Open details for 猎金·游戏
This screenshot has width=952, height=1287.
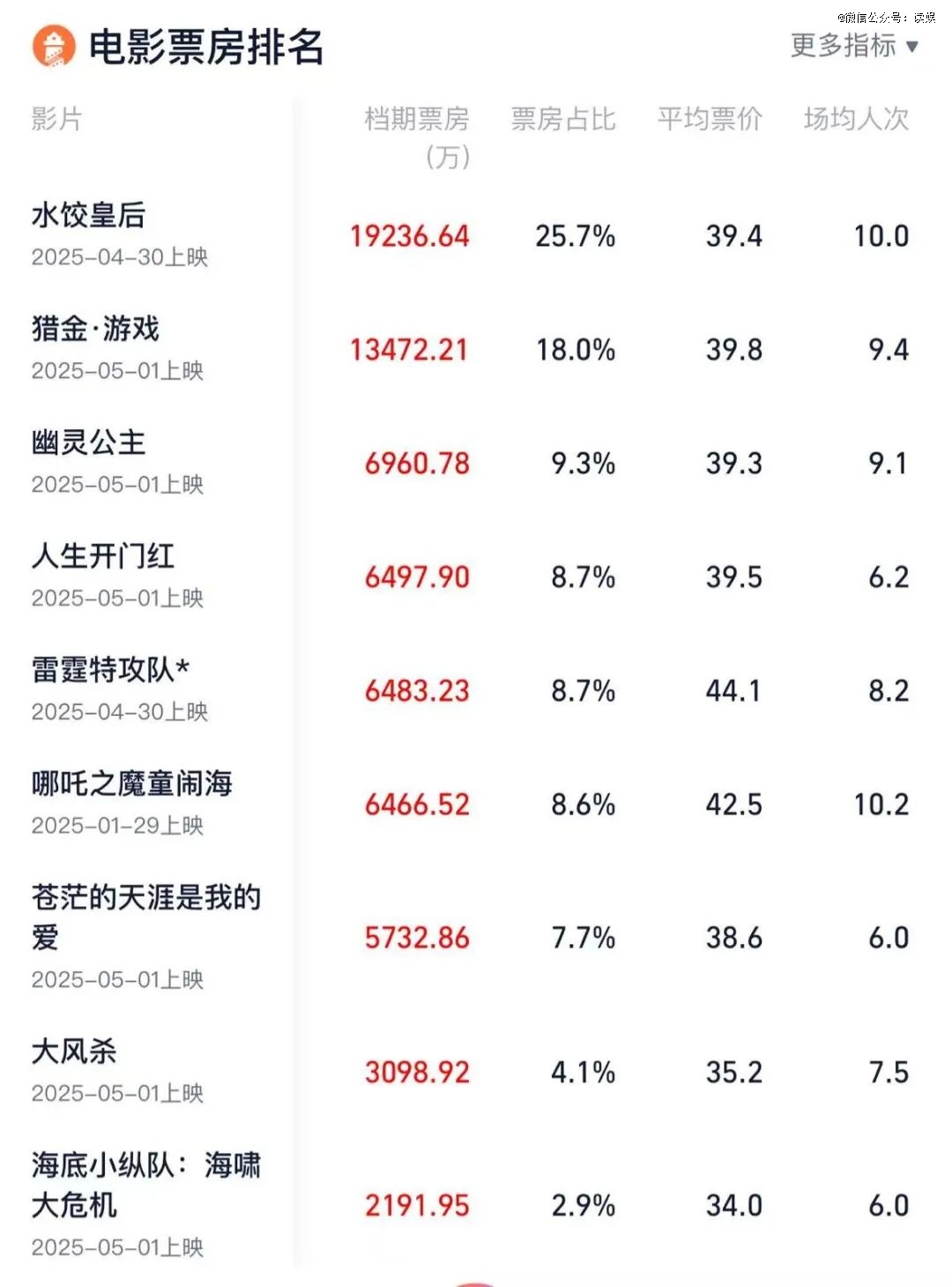click(95, 330)
